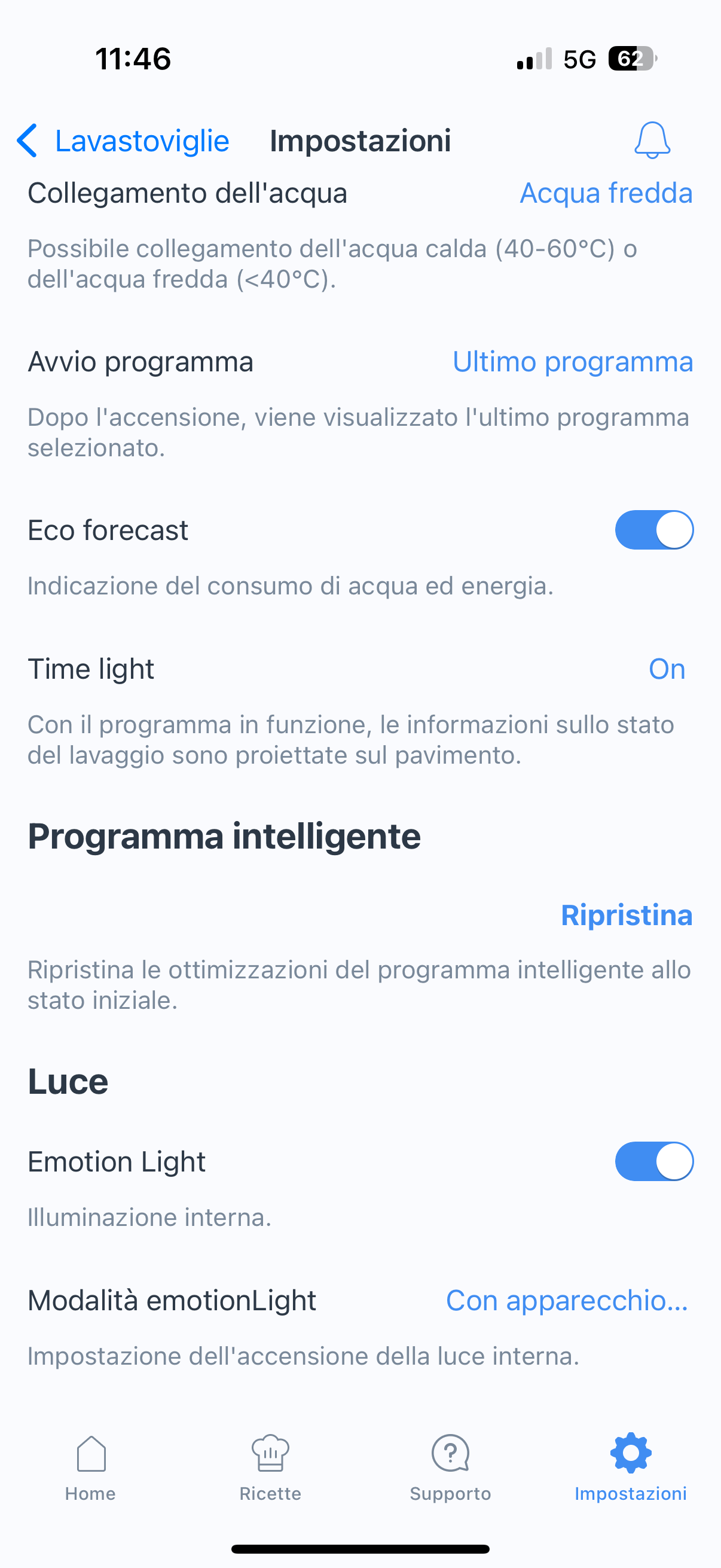Open the Supporto tab
The height and width of the screenshot is (1568, 721).
[x=450, y=1468]
